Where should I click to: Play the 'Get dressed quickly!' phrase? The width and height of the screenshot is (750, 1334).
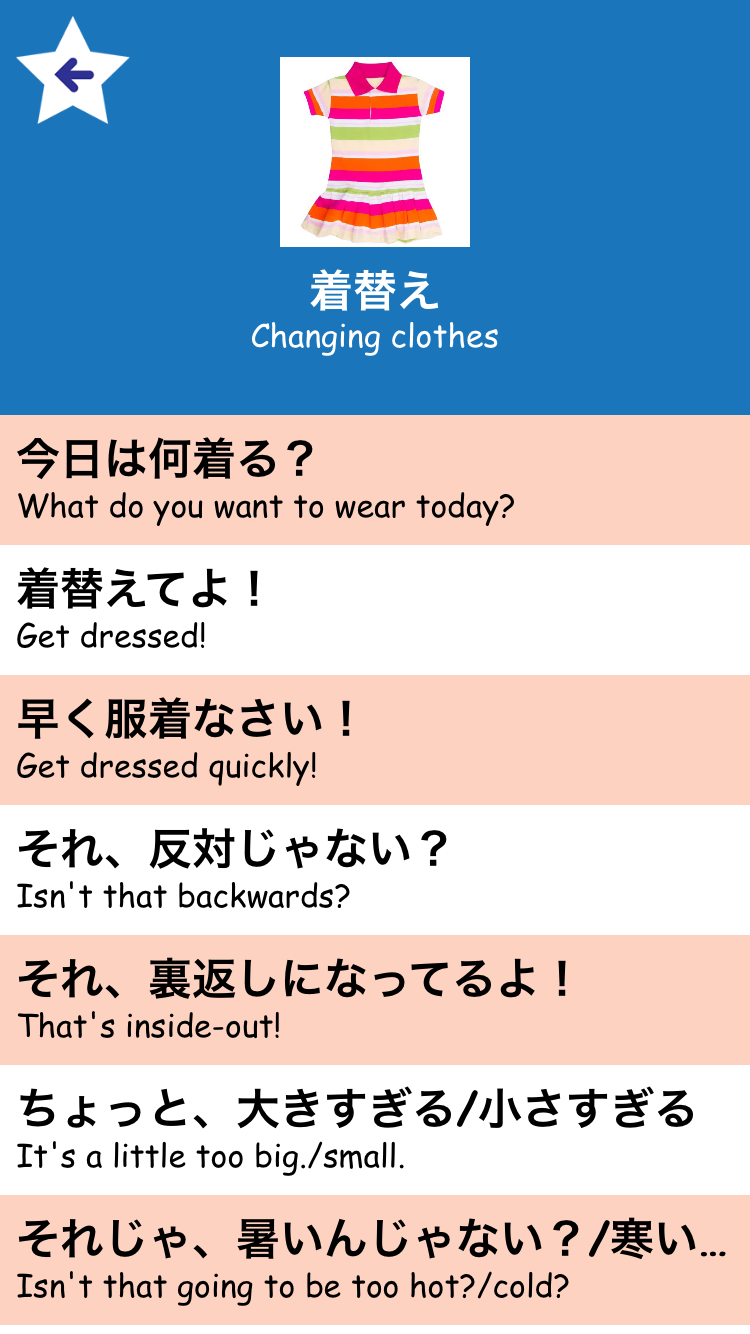[375, 740]
